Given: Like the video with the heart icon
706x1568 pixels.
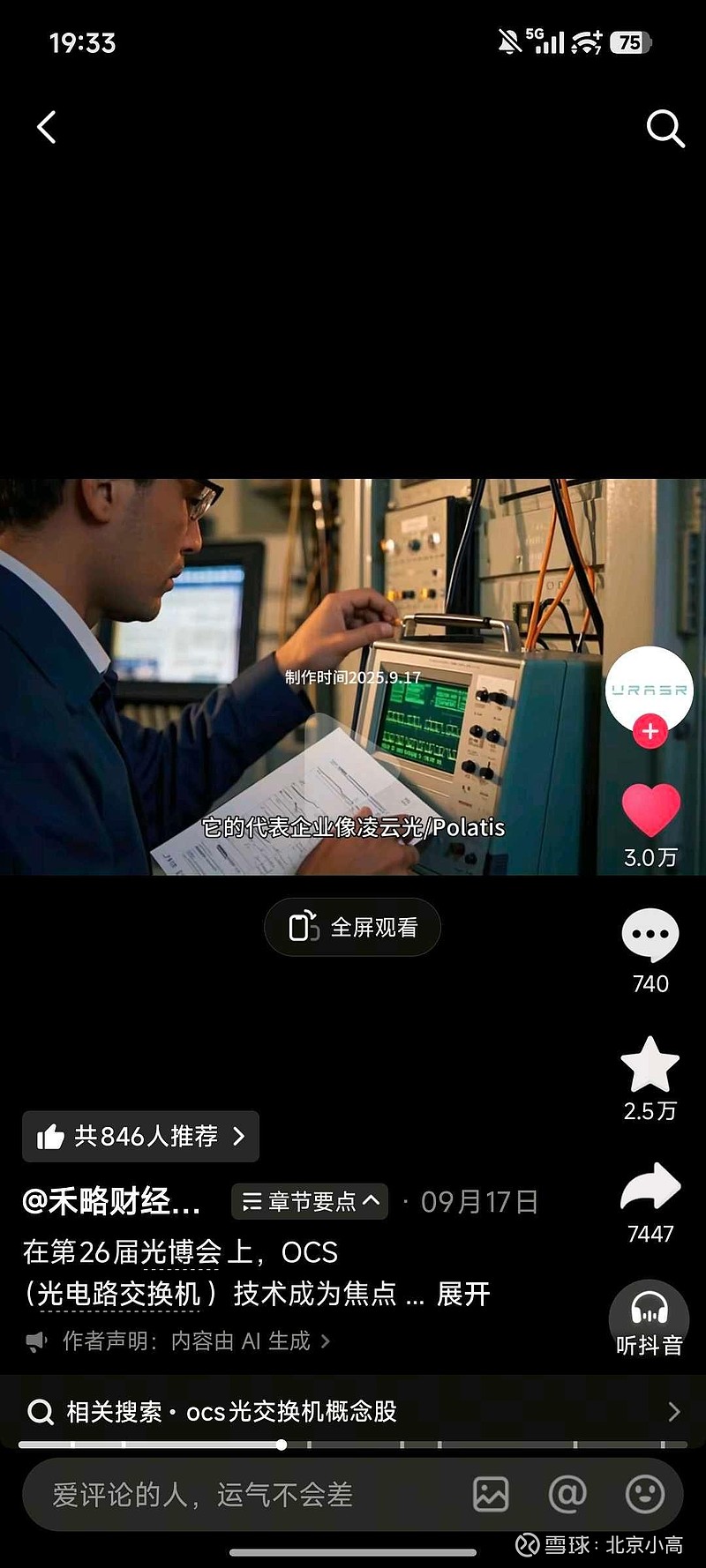Looking at the screenshot, I should tap(650, 805).
